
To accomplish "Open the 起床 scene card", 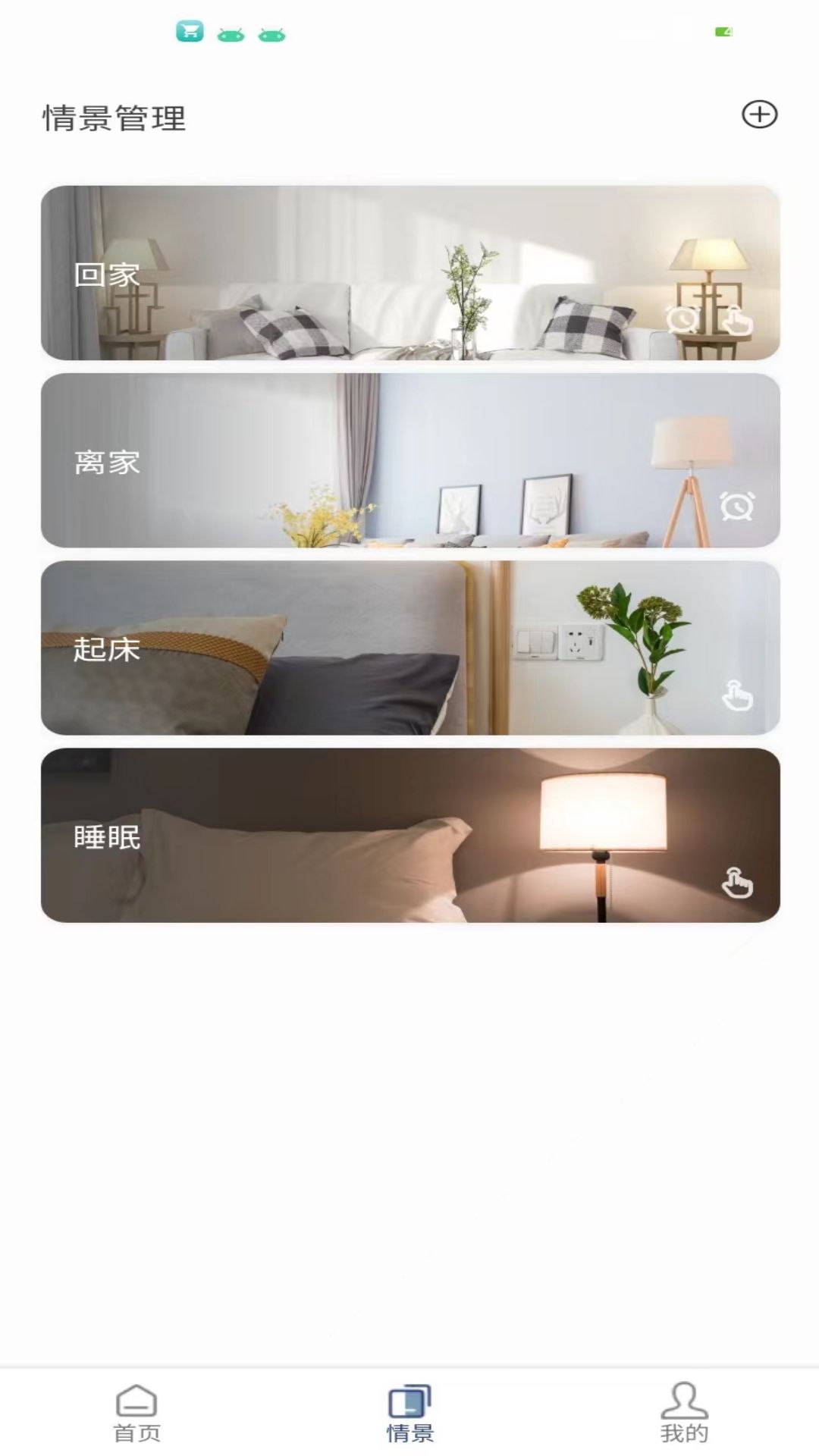I will 409,648.
